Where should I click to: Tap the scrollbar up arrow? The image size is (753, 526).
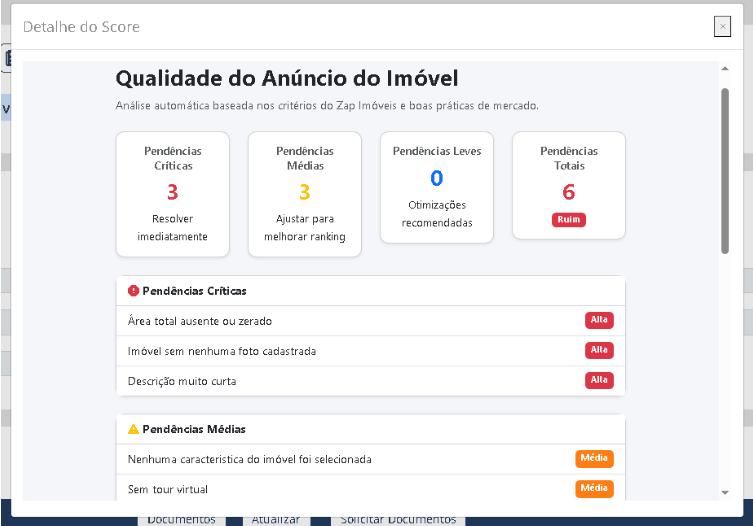pyautogui.click(x=725, y=69)
